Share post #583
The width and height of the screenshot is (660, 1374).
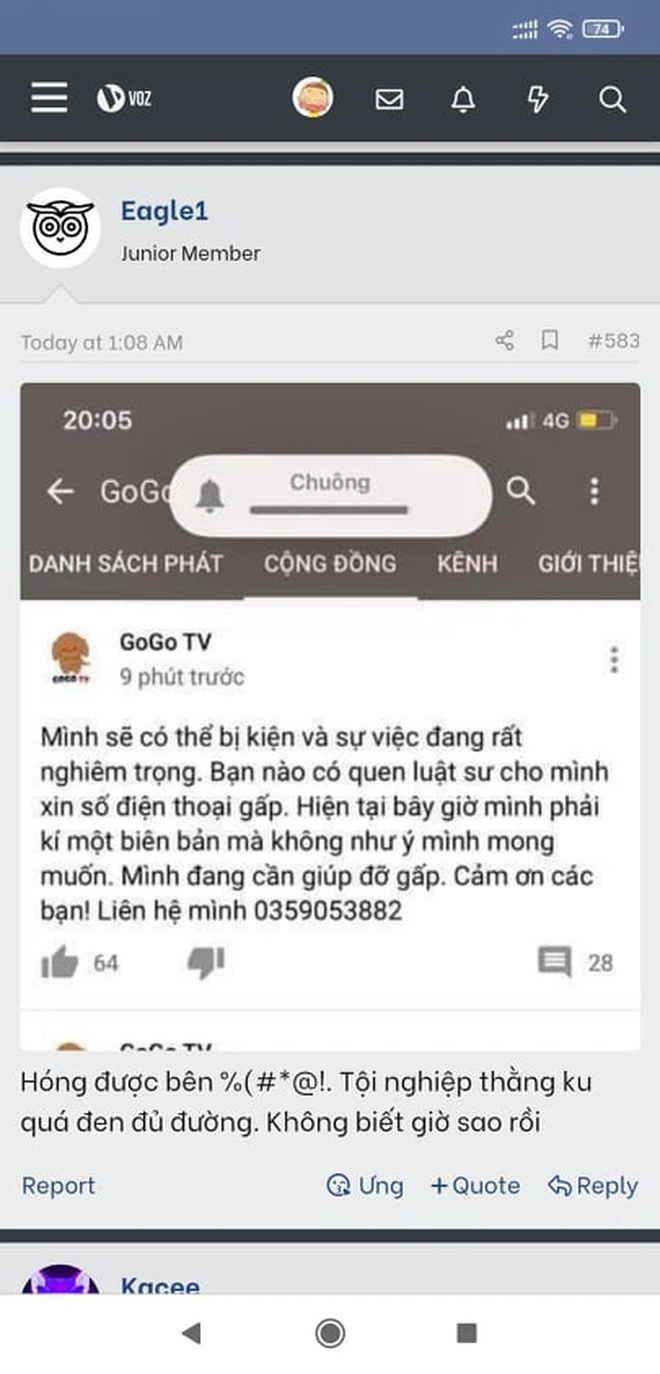pyautogui.click(x=505, y=342)
